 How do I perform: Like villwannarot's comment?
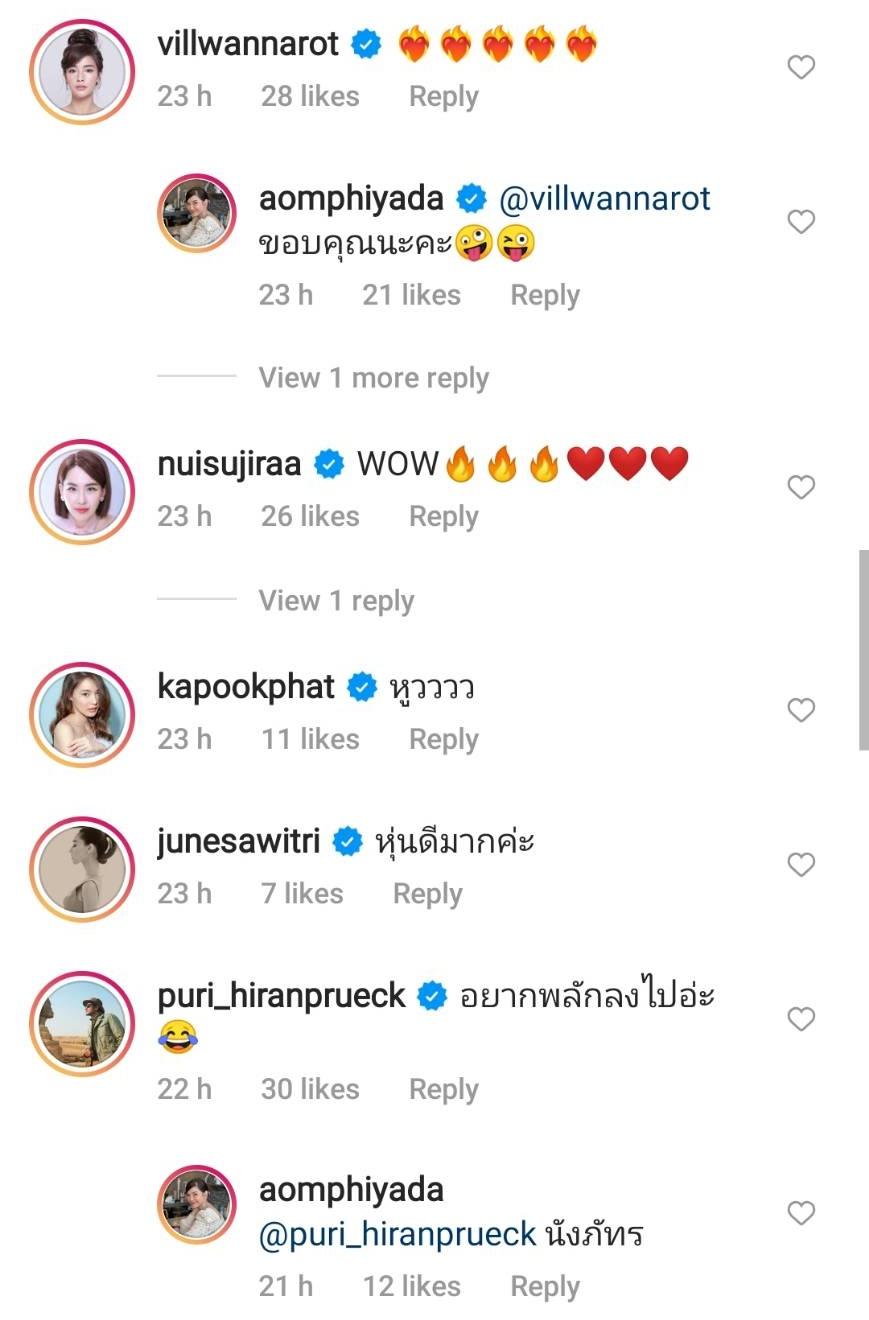pyautogui.click(x=801, y=67)
